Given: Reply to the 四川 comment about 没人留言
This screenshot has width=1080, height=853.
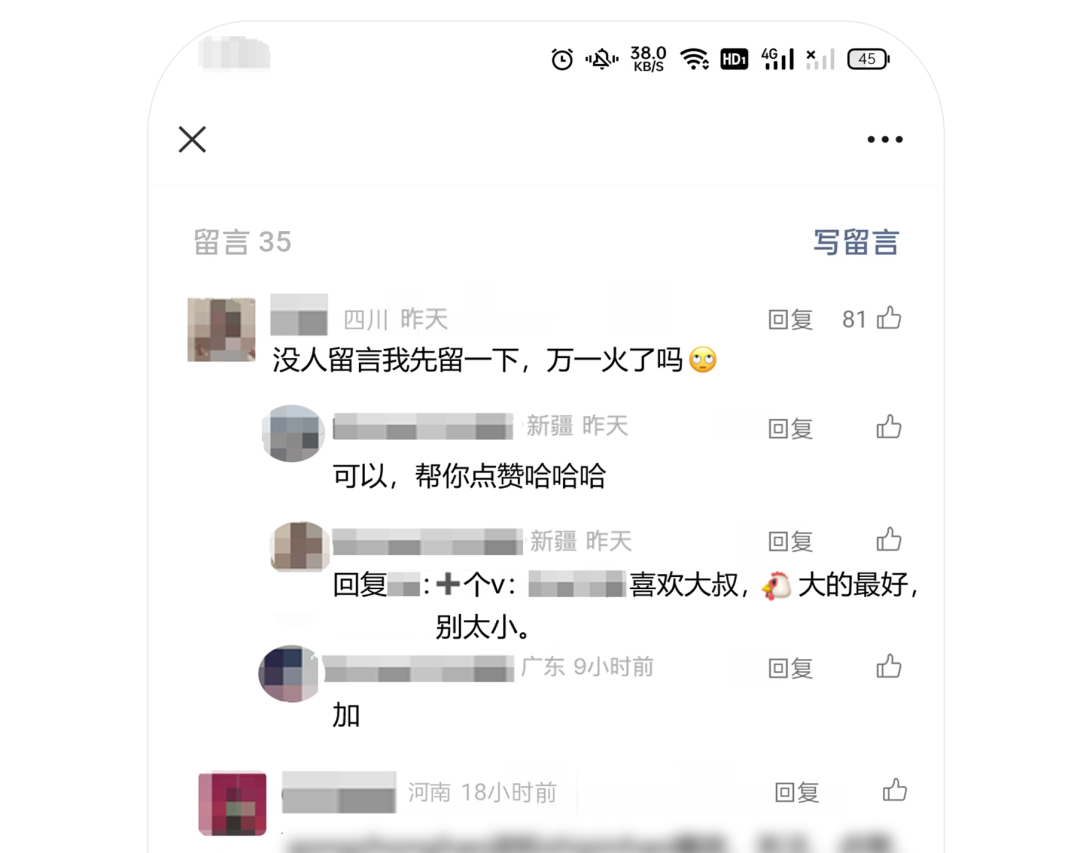Looking at the screenshot, I should pyautogui.click(x=790, y=320).
